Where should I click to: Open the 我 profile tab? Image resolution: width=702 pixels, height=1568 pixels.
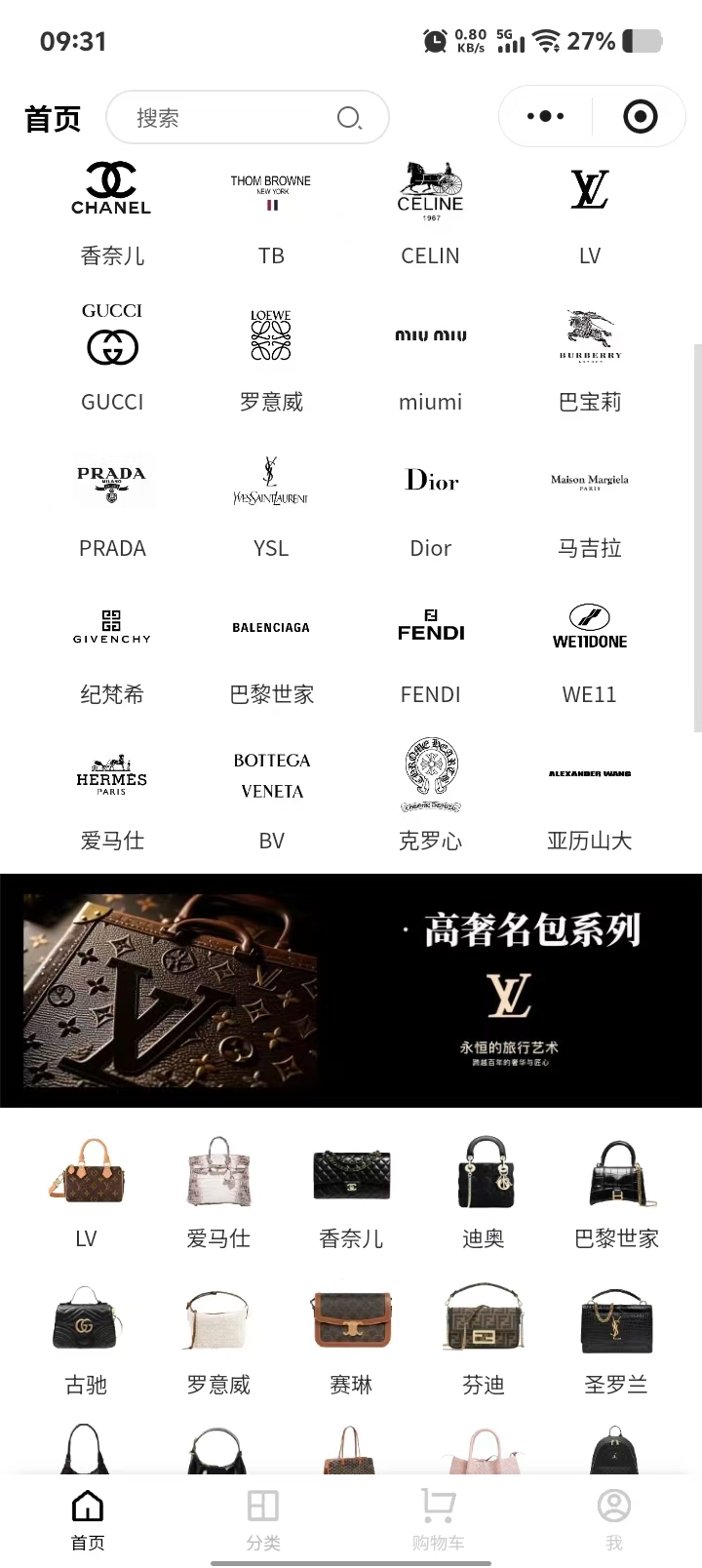613,1519
